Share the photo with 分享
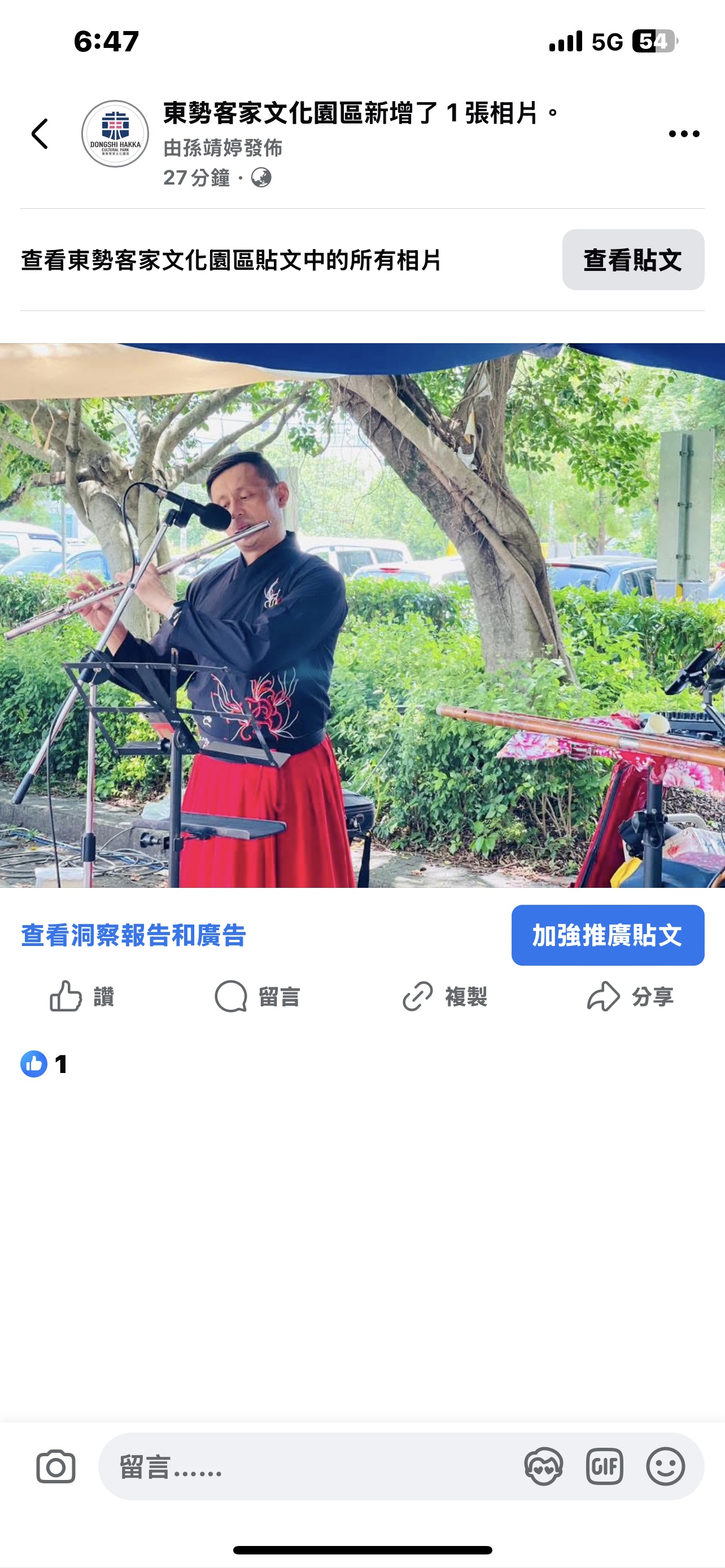 point(631,997)
